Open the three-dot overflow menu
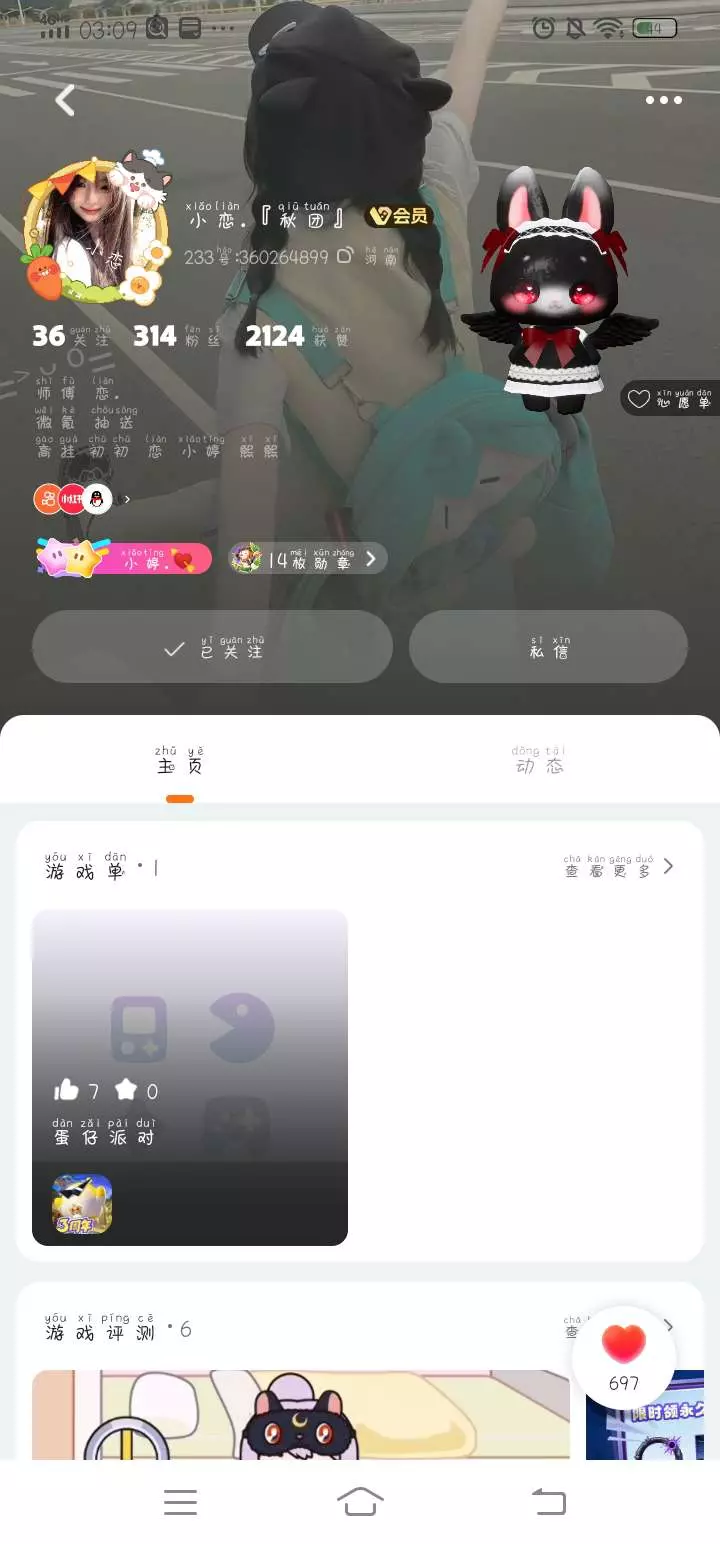This screenshot has width=720, height=1544. click(x=664, y=100)
